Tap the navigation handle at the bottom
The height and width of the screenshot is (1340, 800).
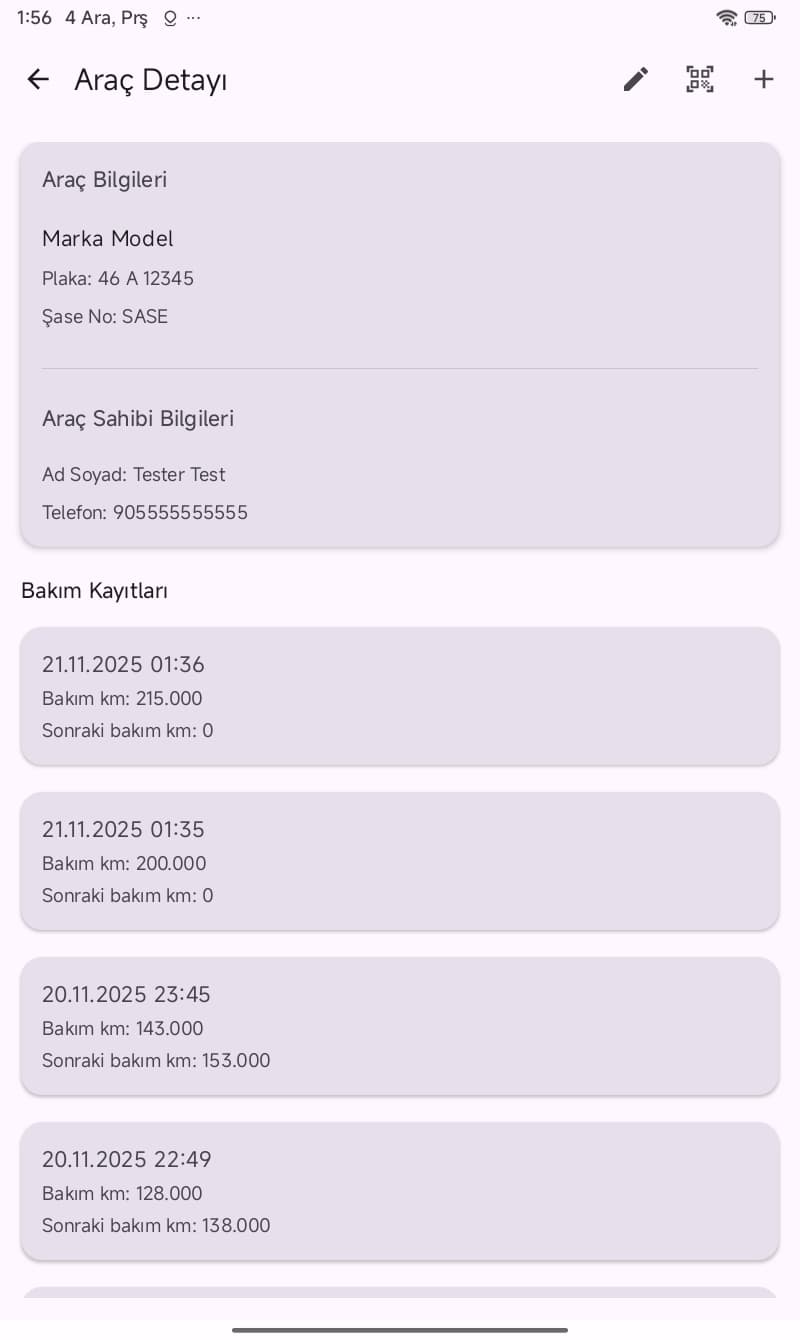point(400,1330)
